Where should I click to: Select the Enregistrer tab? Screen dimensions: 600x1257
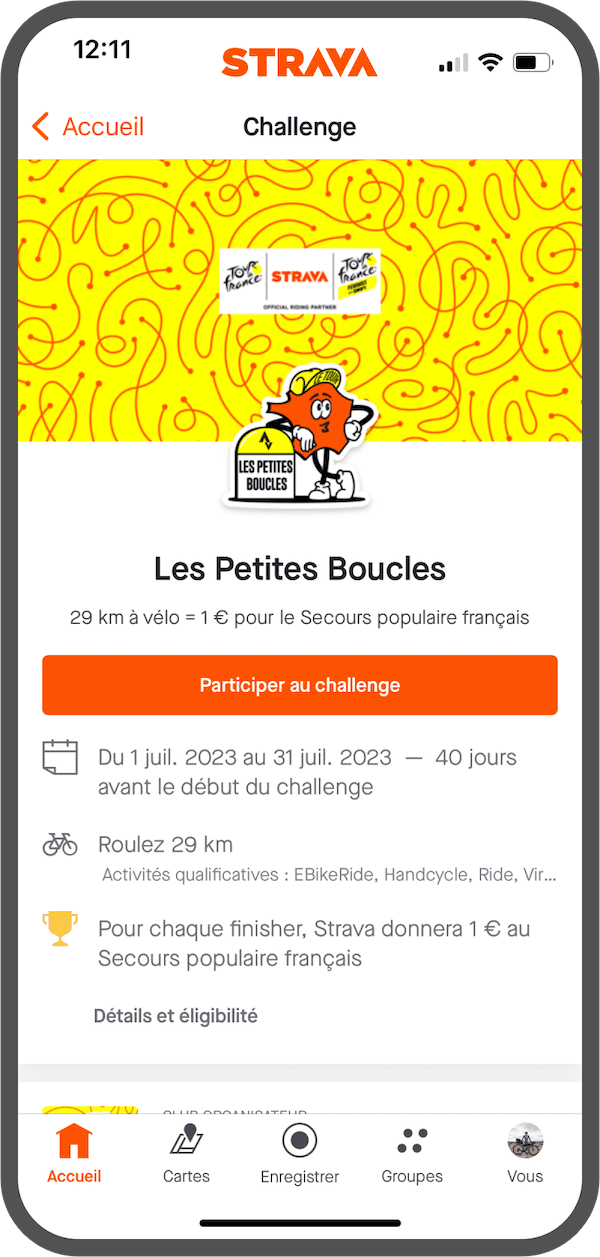coord(299,1153)
